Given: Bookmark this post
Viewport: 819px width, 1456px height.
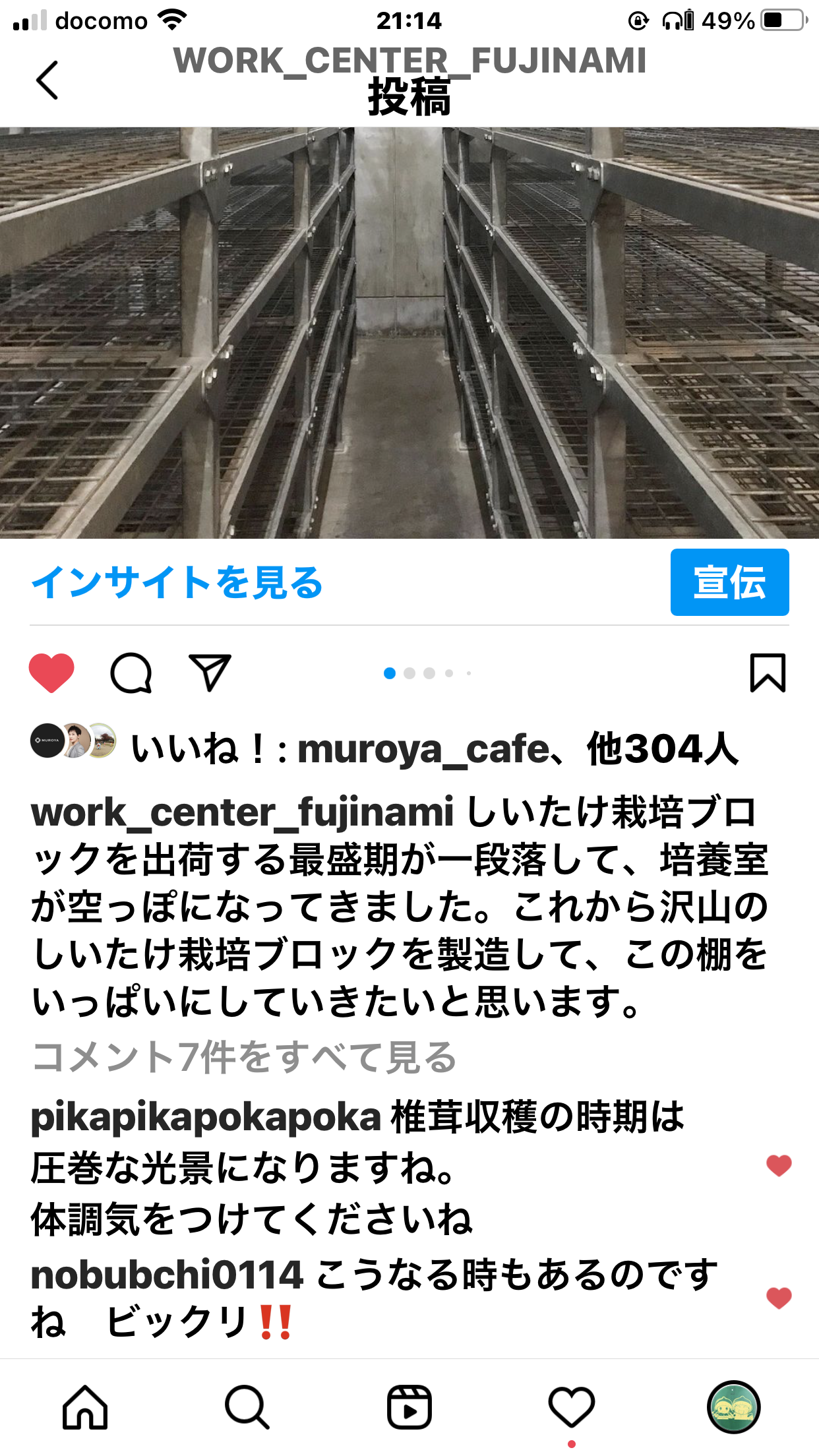Looking at the screenshot, I should [768, 673].
